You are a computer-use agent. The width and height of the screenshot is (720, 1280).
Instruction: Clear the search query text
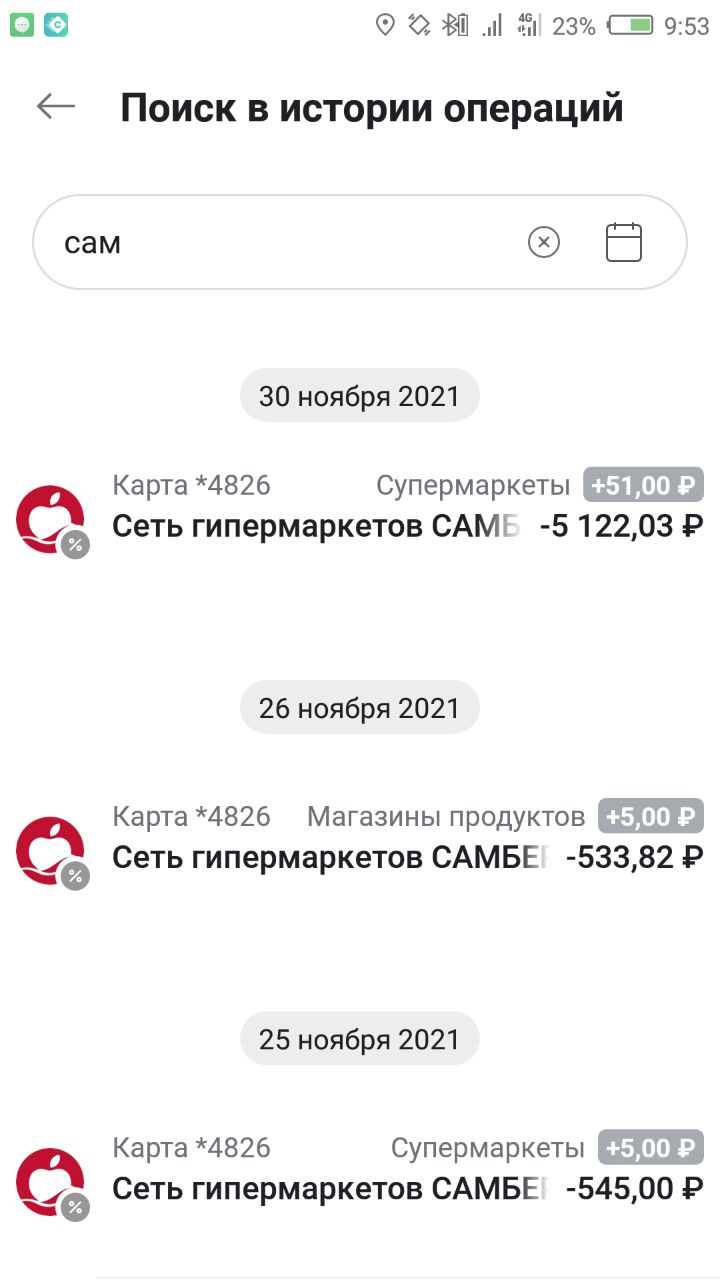(x=544, y=242)
